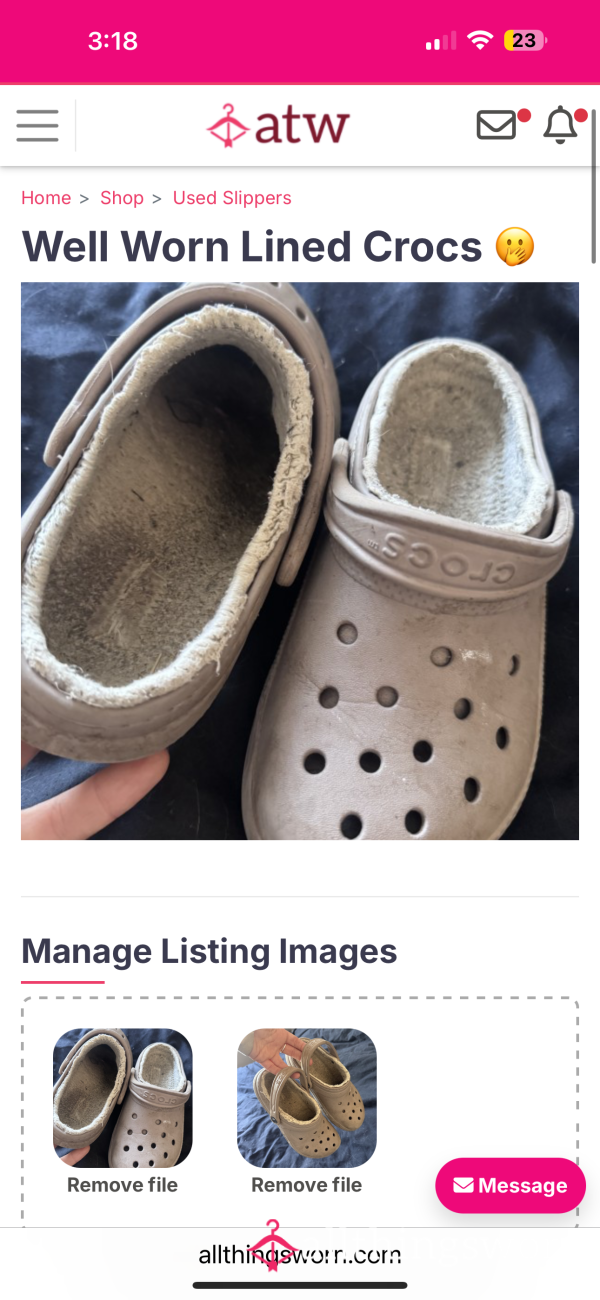Remove file under the second thumbnail
Image resolution: width=600 pixels, height=1300 pixels.
click(x=307, y=1185)
